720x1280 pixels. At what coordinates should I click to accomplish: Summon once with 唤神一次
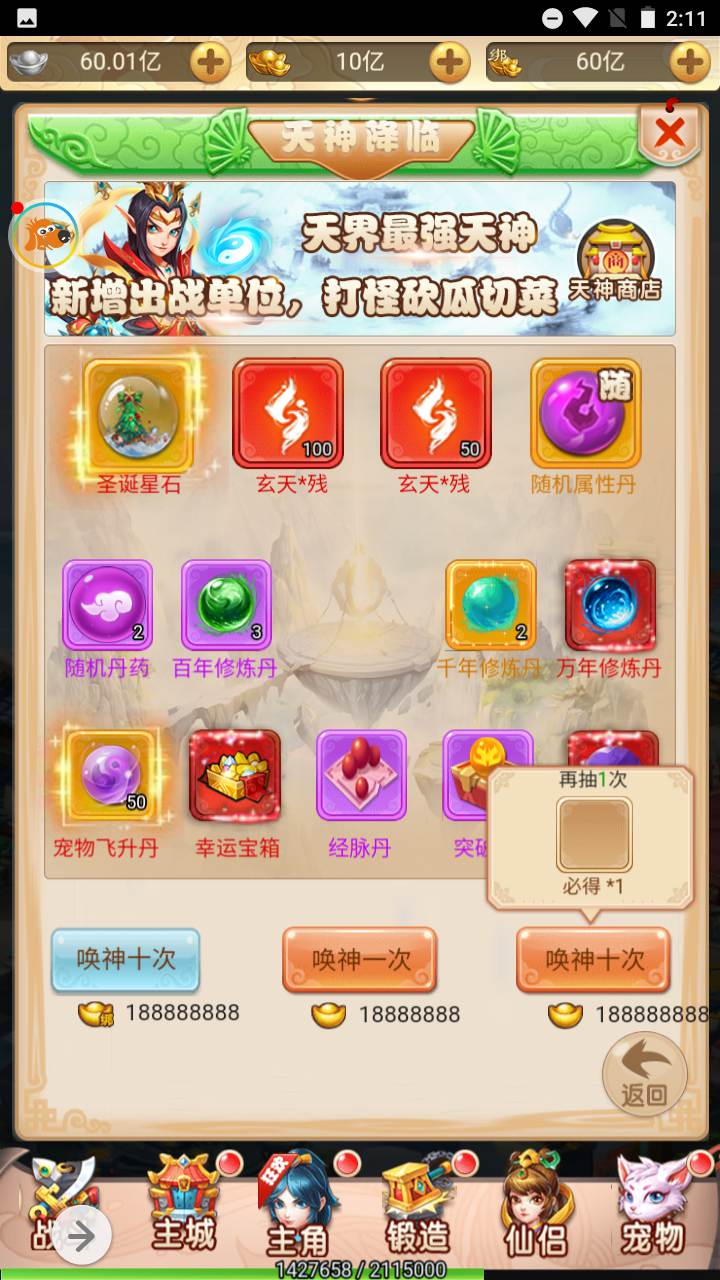click(x=360, y=959)
